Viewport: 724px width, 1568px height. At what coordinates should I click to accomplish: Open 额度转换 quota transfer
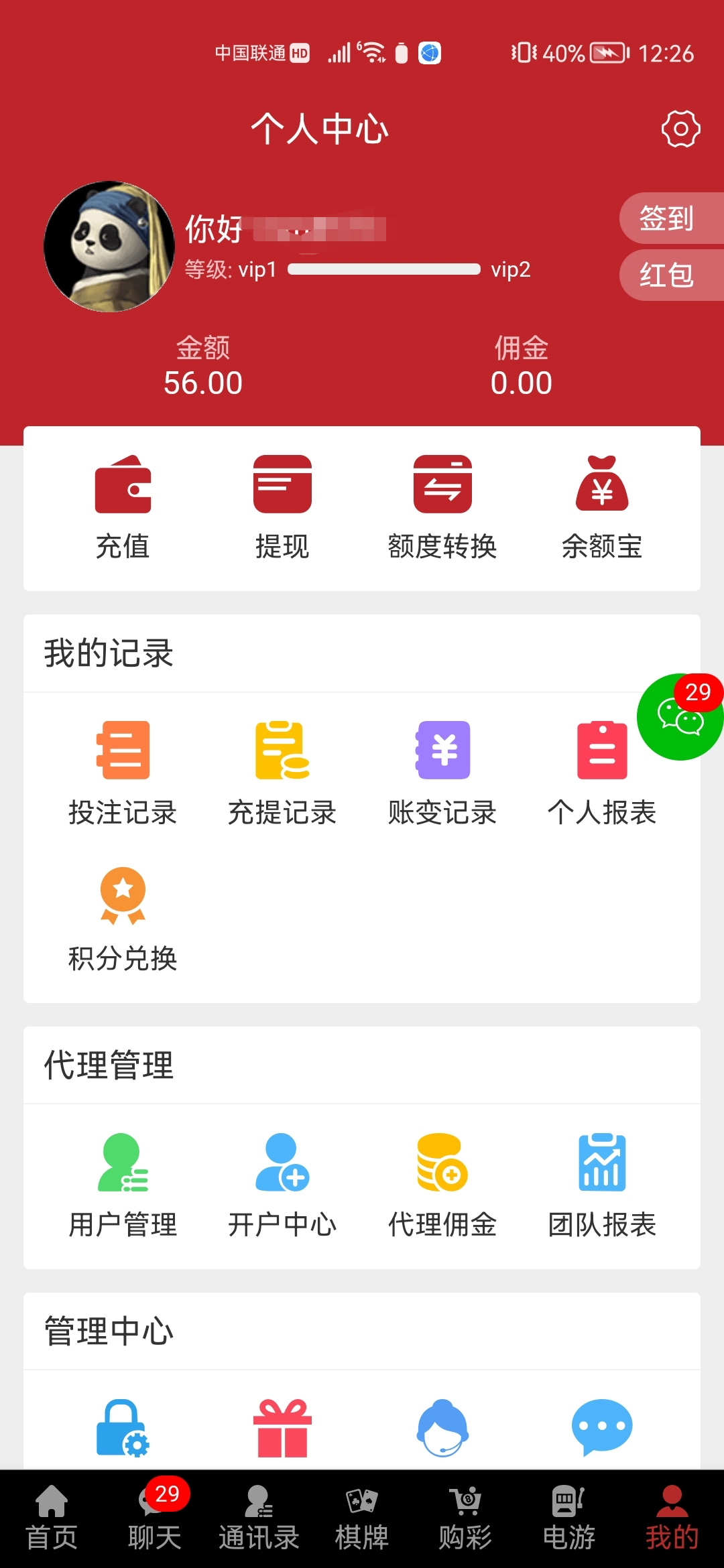442,507
